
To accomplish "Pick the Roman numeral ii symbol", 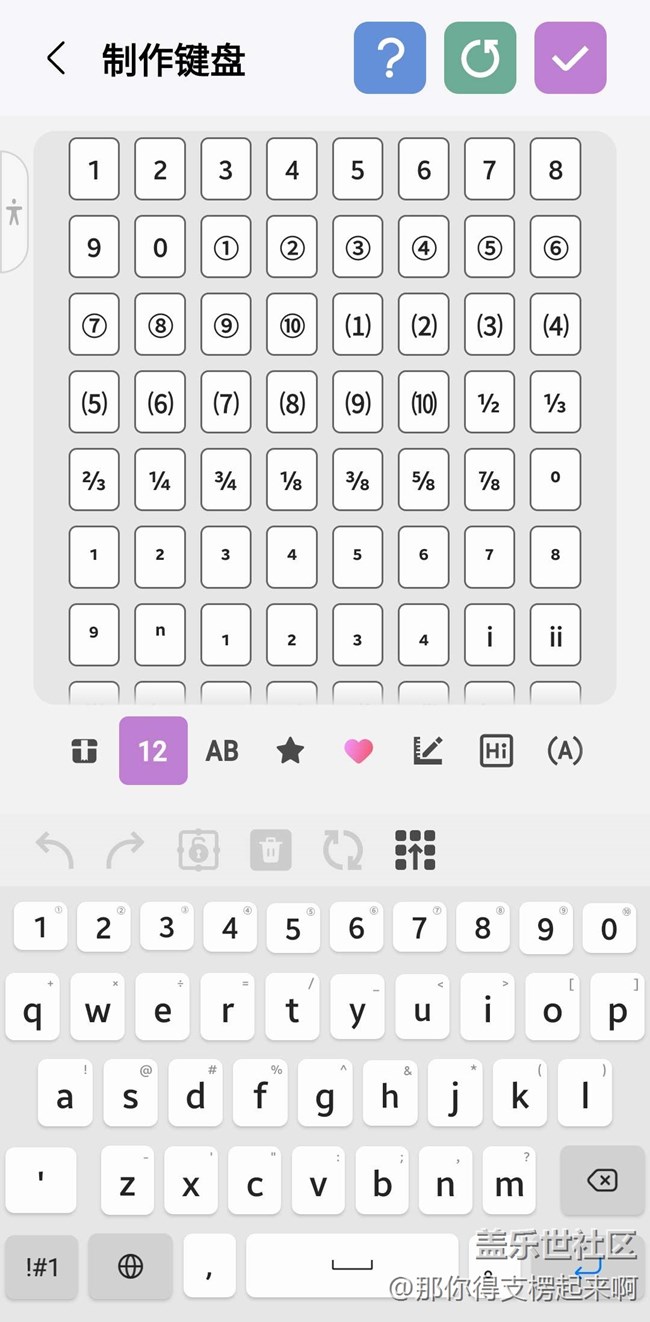I will (x=556, y=636).
